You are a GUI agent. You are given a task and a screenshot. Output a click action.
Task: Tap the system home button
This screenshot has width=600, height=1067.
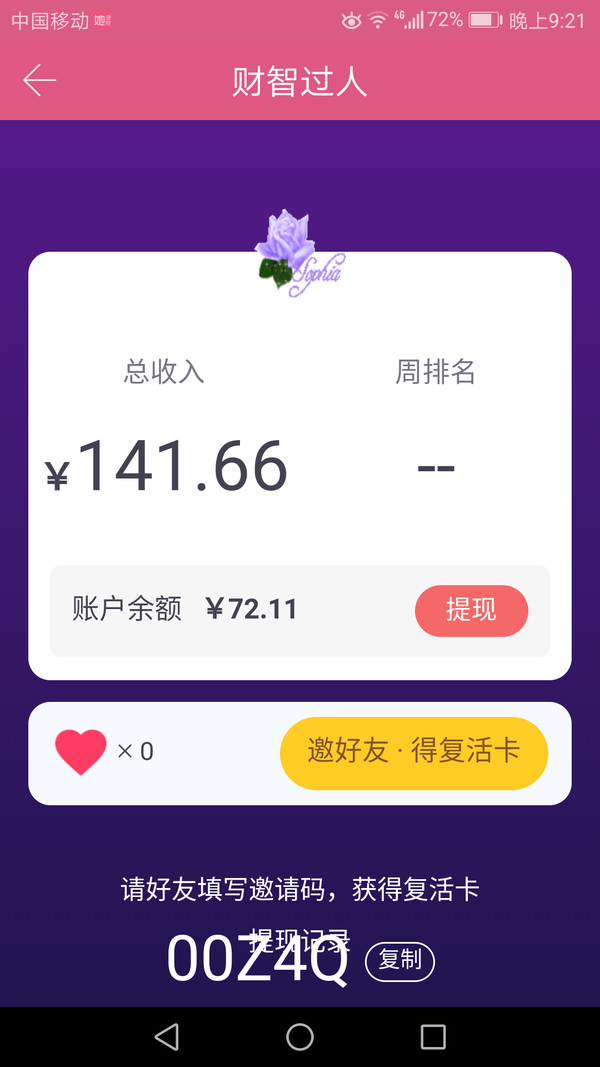(x=299, y=1037)
